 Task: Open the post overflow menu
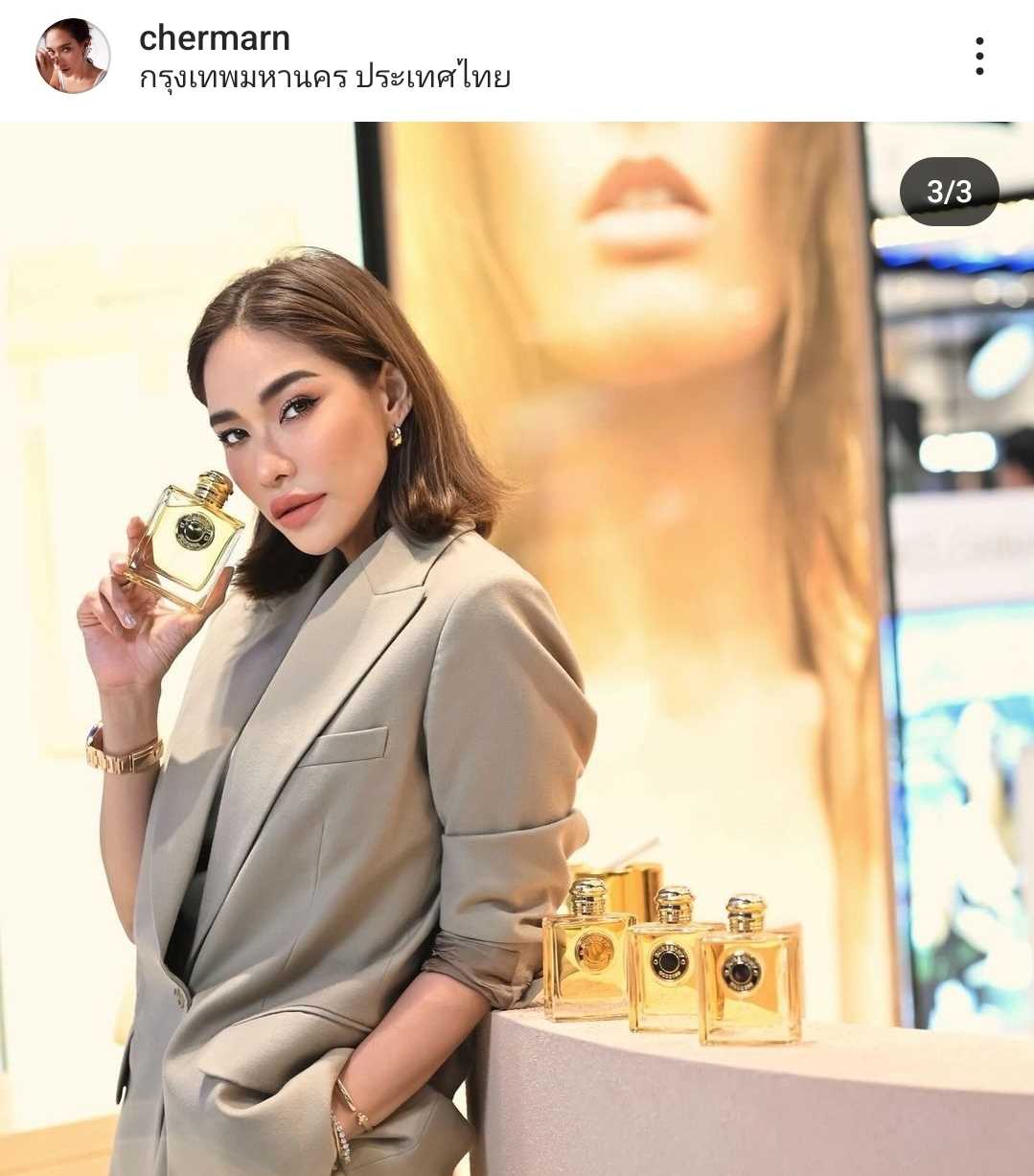coord(978,57)
